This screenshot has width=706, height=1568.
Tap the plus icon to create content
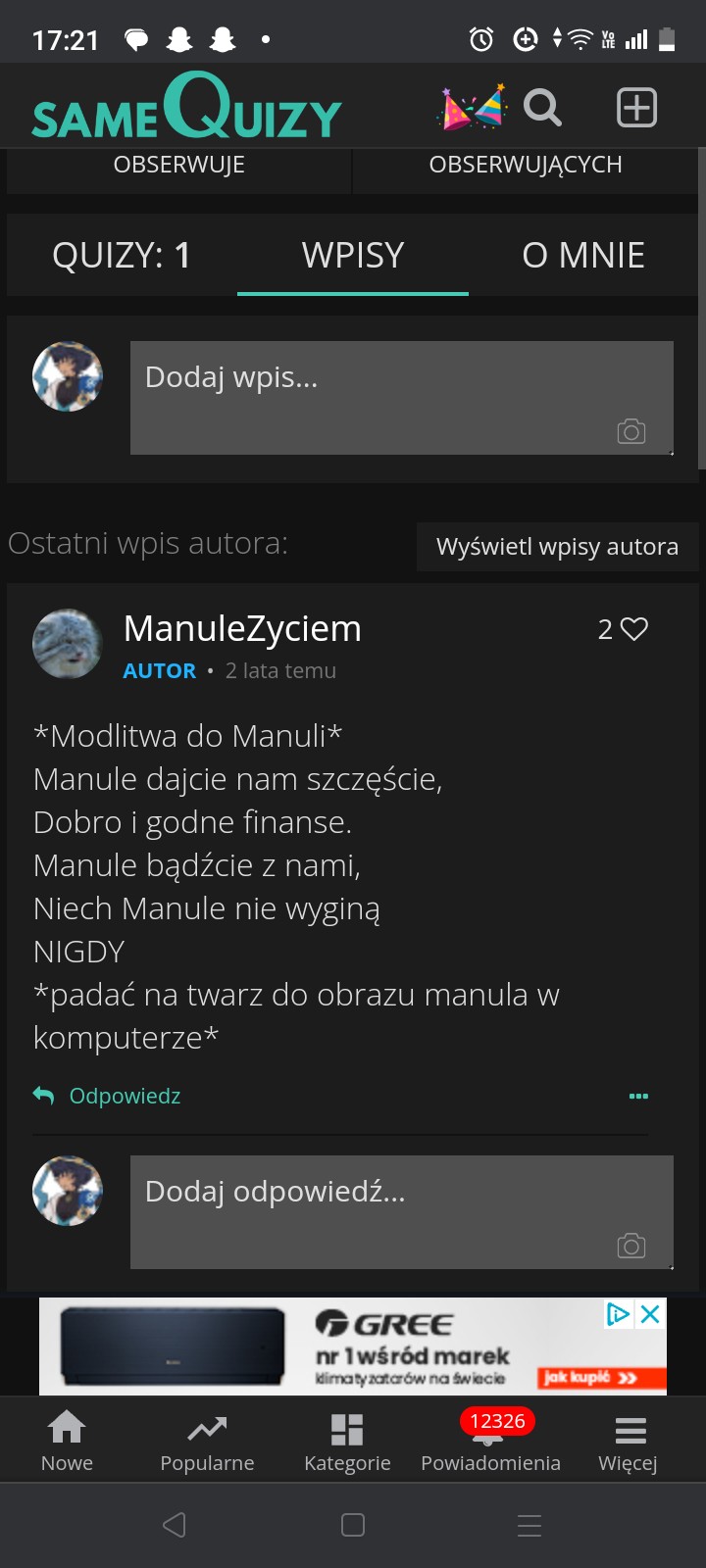[636, 108]
